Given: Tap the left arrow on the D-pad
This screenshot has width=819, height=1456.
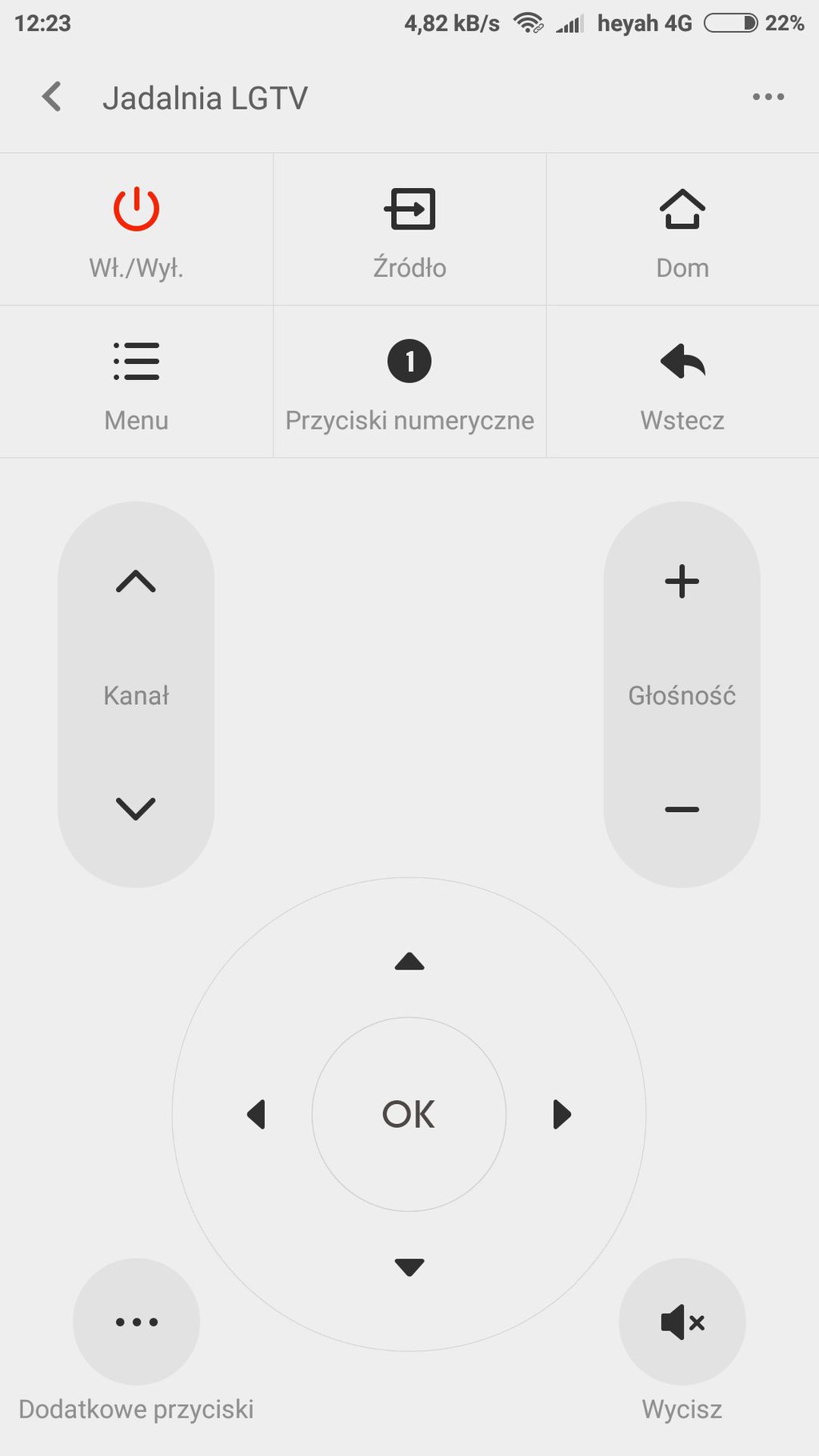Looking at the screenshot, I should tap(256, 1114).
